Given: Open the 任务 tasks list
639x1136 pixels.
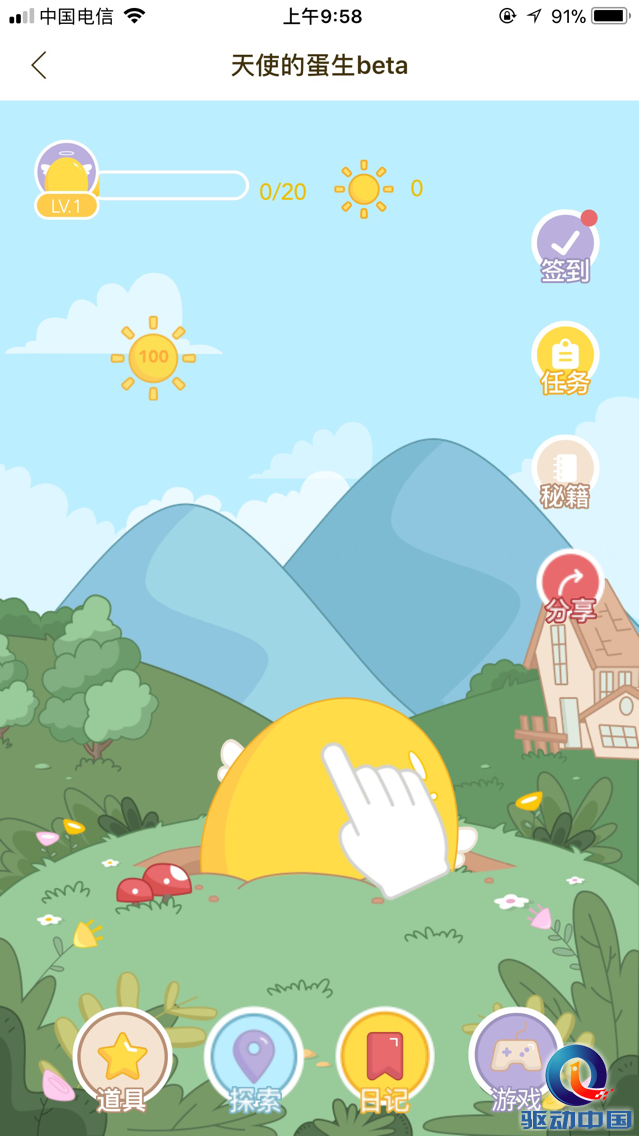Looking at the screenshot, I should pyautogui.click(x=565, y=358).
